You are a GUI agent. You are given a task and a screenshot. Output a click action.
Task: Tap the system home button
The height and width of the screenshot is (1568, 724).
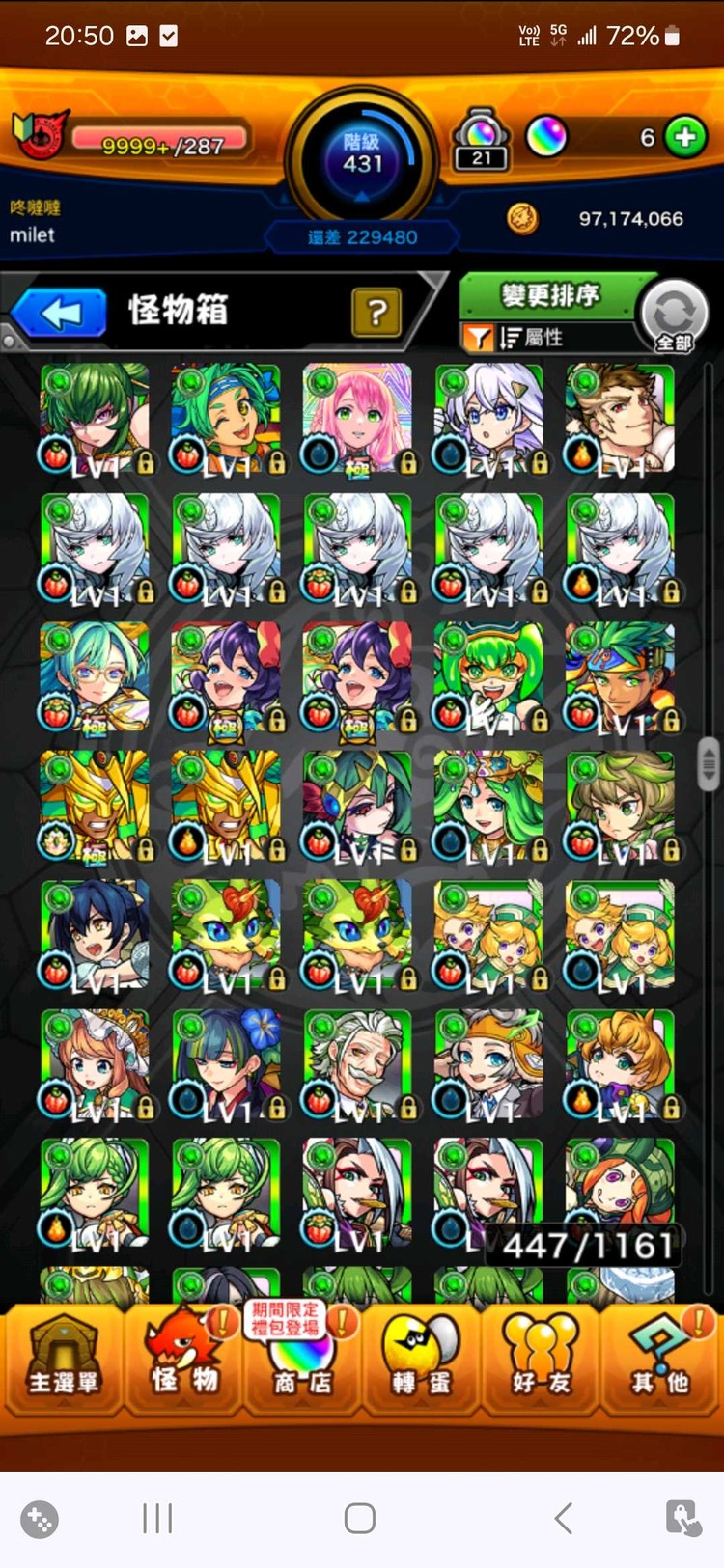point(360,1518)
